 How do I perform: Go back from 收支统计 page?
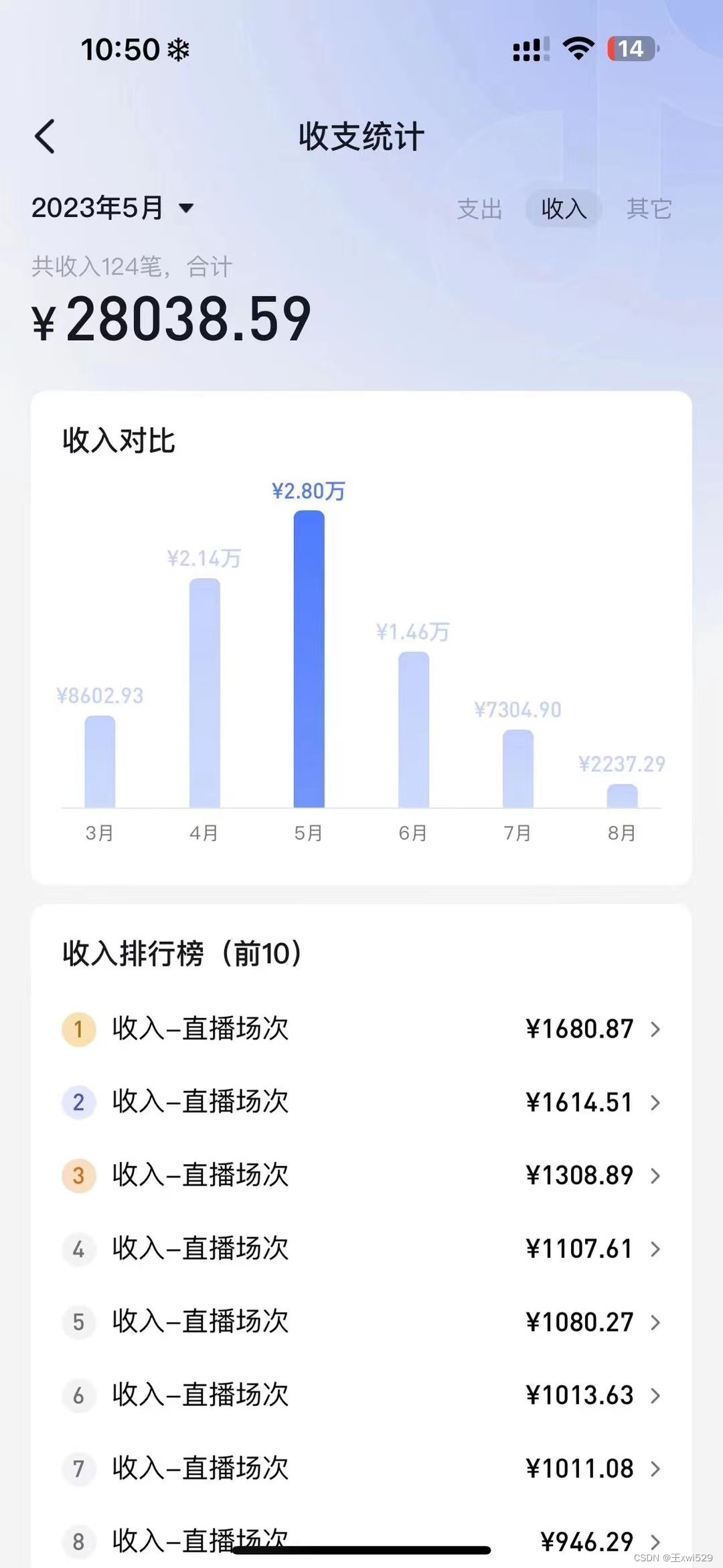pyautogui.click(x=45, y=137)
